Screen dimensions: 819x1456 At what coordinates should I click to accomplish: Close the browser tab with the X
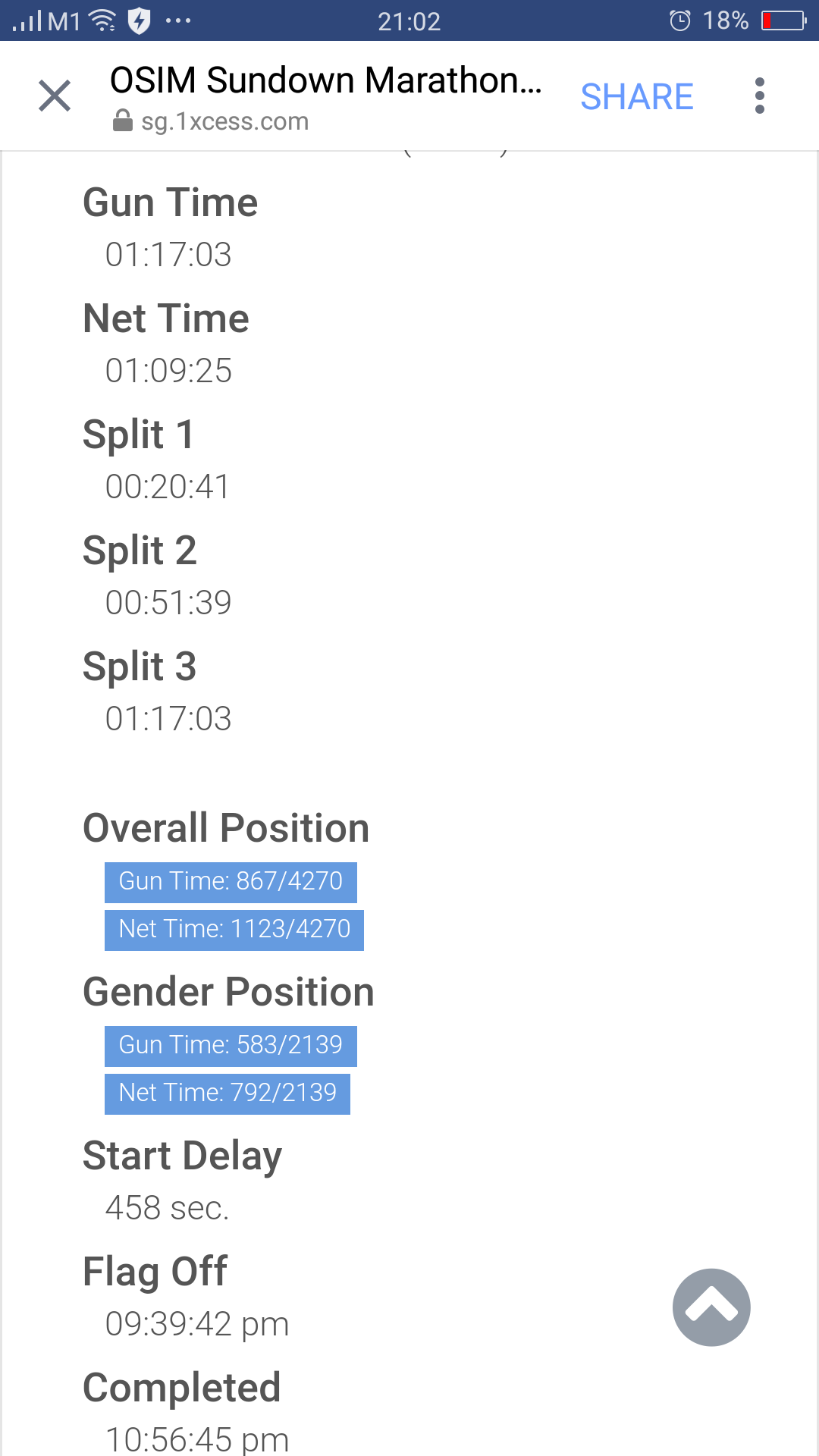(x=55, y=96)
